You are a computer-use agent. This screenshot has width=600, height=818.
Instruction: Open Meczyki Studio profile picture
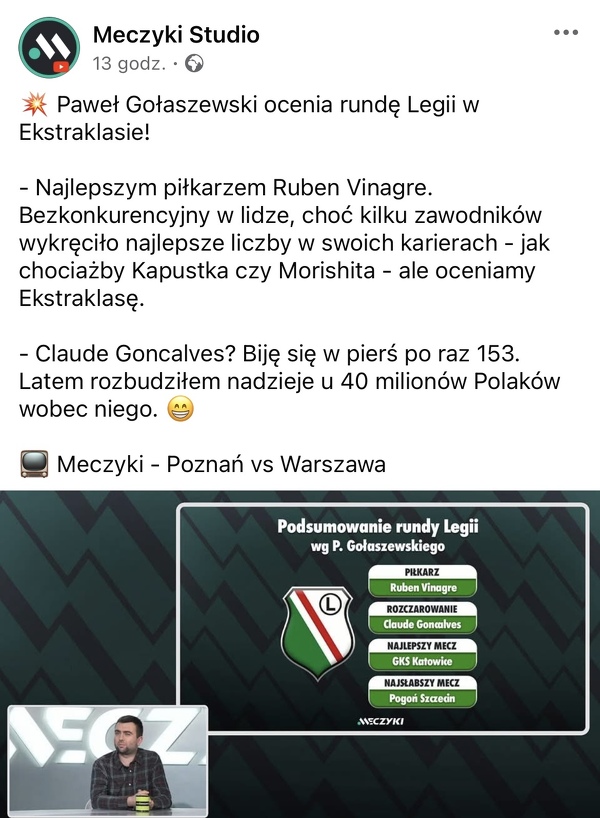(x=49, y=48)
